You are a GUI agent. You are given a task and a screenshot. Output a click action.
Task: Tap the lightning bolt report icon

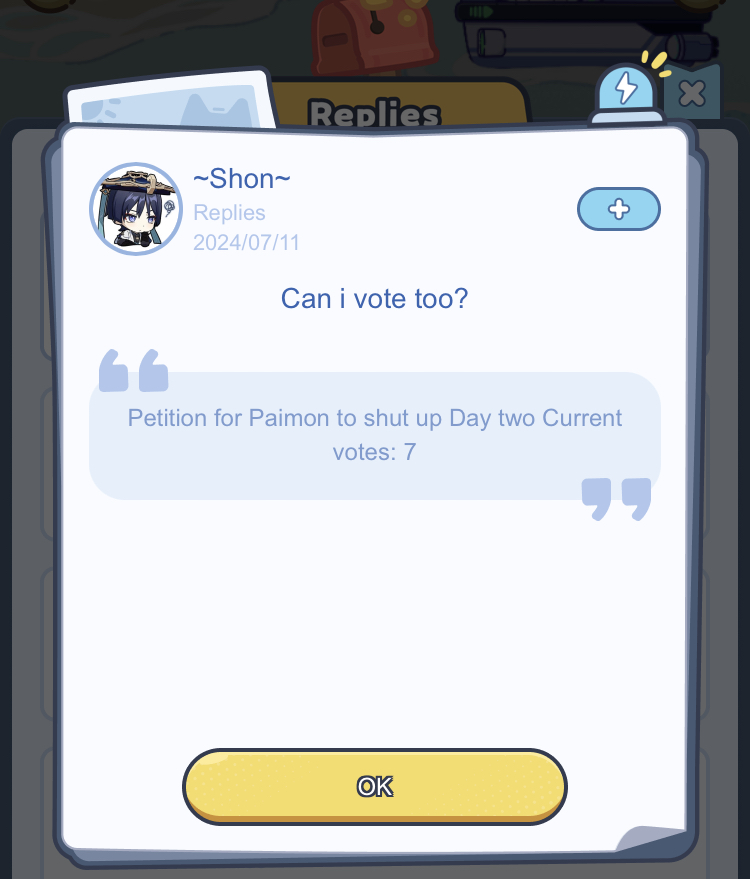pyautogui.click(x=626, y=89)
